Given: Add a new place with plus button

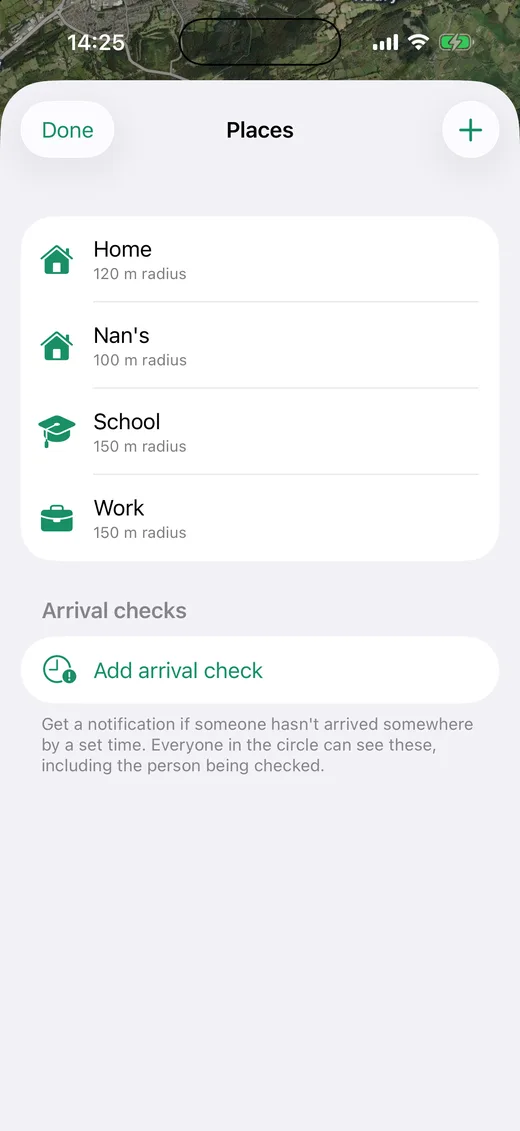Looking at the screenshot, I should (470, 130).
